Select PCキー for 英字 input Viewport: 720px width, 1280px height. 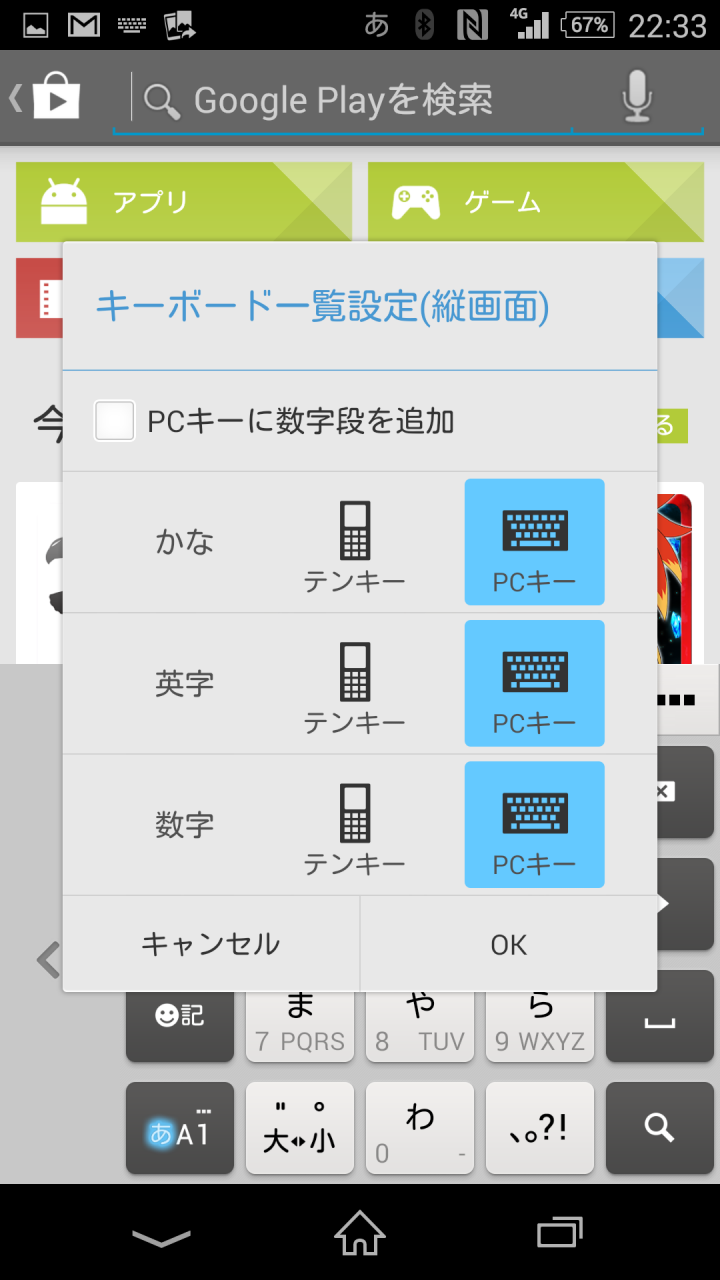tap(534, 683)
